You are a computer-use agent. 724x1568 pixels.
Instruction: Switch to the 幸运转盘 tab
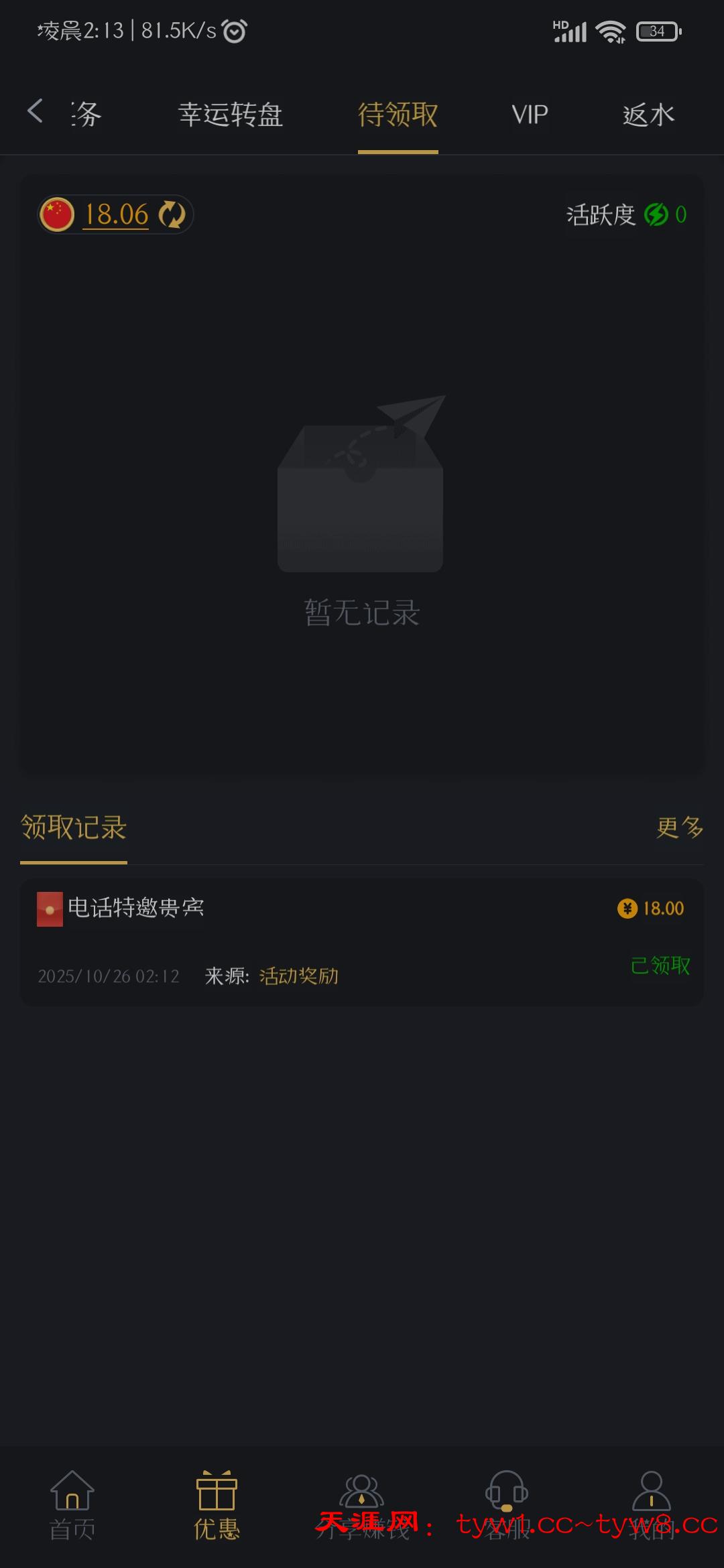[x=231, y=115]
